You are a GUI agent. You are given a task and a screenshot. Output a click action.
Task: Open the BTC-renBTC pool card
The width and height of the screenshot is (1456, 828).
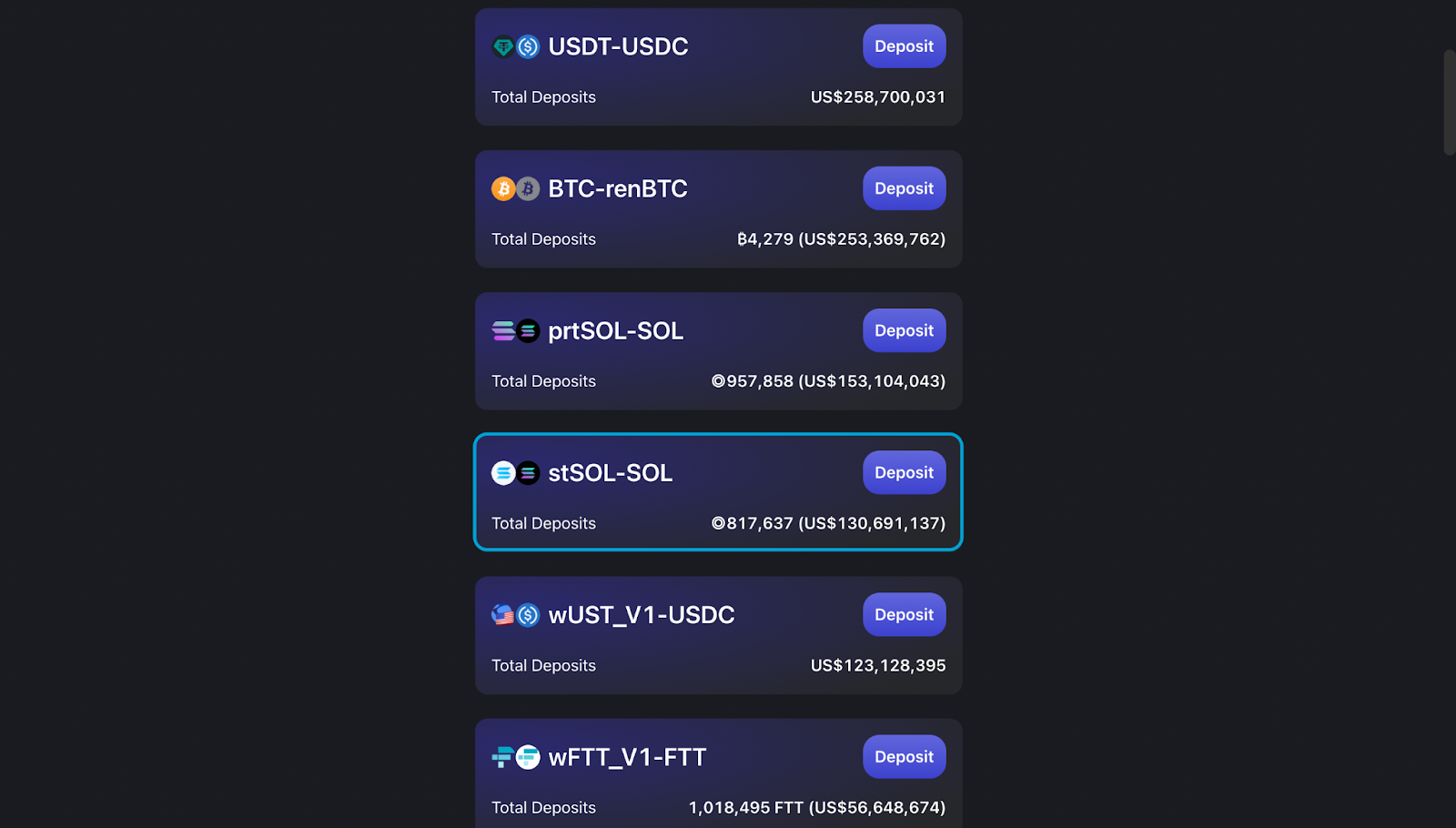tap(617, 189)
